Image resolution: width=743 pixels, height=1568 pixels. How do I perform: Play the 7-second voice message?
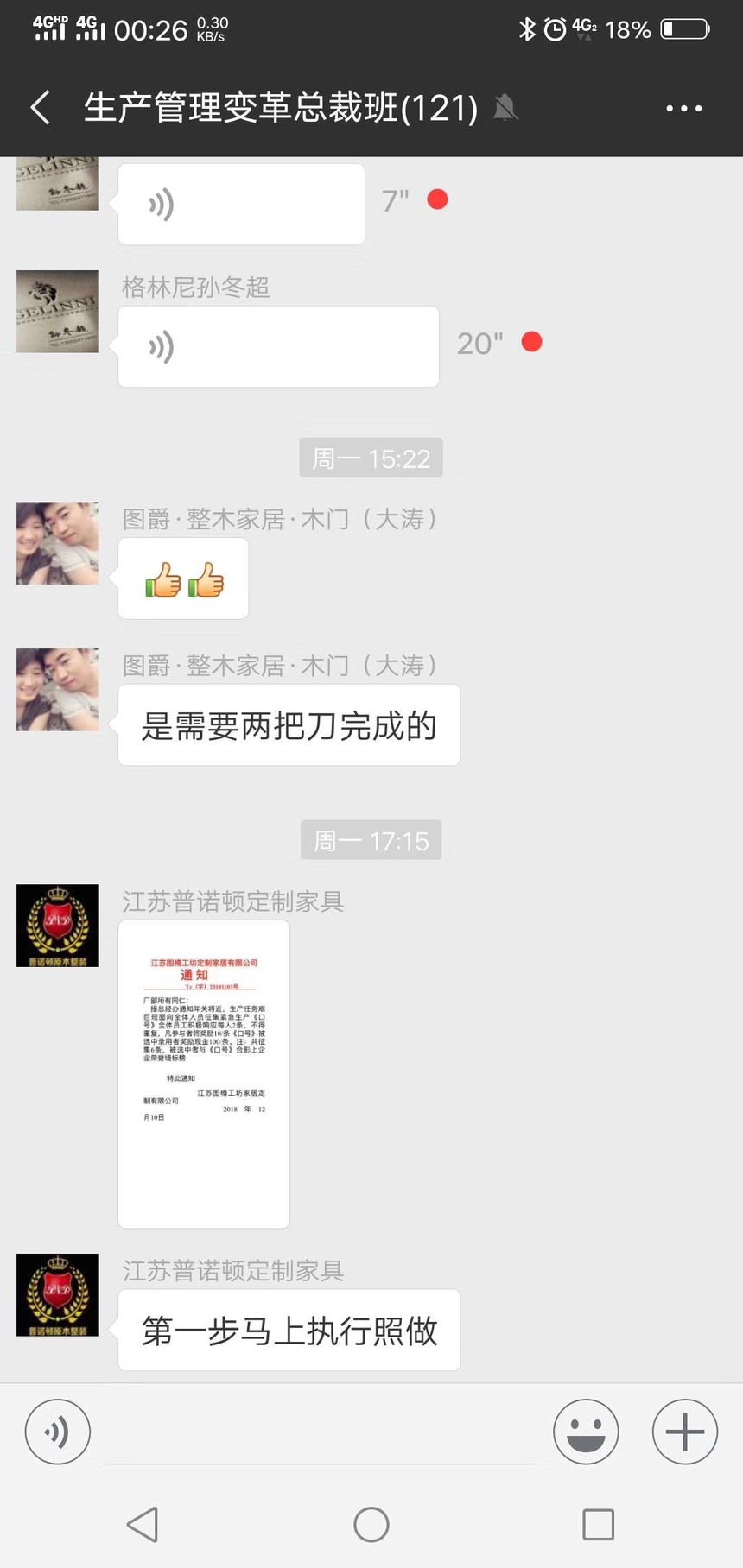(x=240, y=204)
